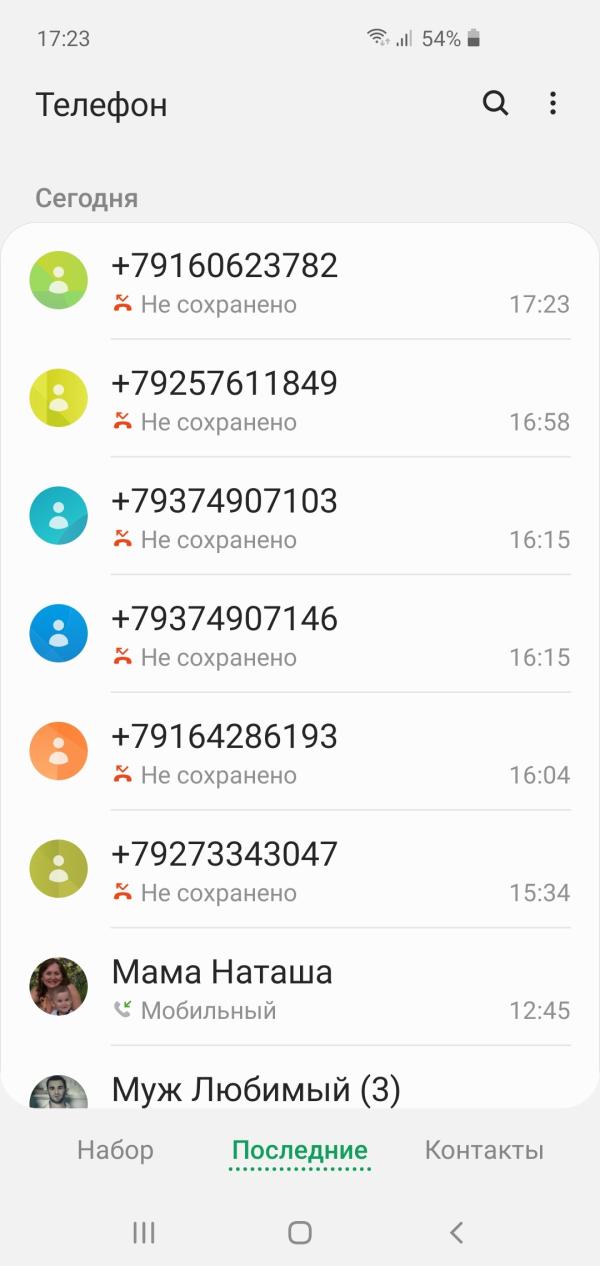This screenshot has width=600, height=1266.
Task: Tap the call record from +79374907146
Action: (x=300, y=635)
